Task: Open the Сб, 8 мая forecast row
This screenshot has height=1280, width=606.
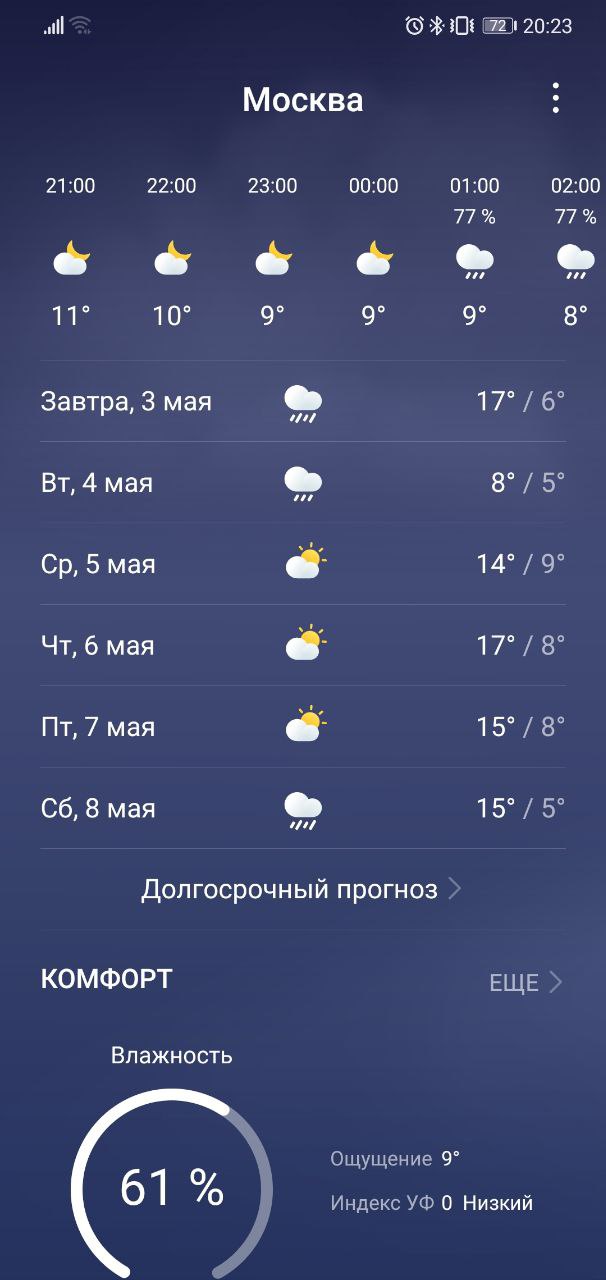Action: (303, 808)
